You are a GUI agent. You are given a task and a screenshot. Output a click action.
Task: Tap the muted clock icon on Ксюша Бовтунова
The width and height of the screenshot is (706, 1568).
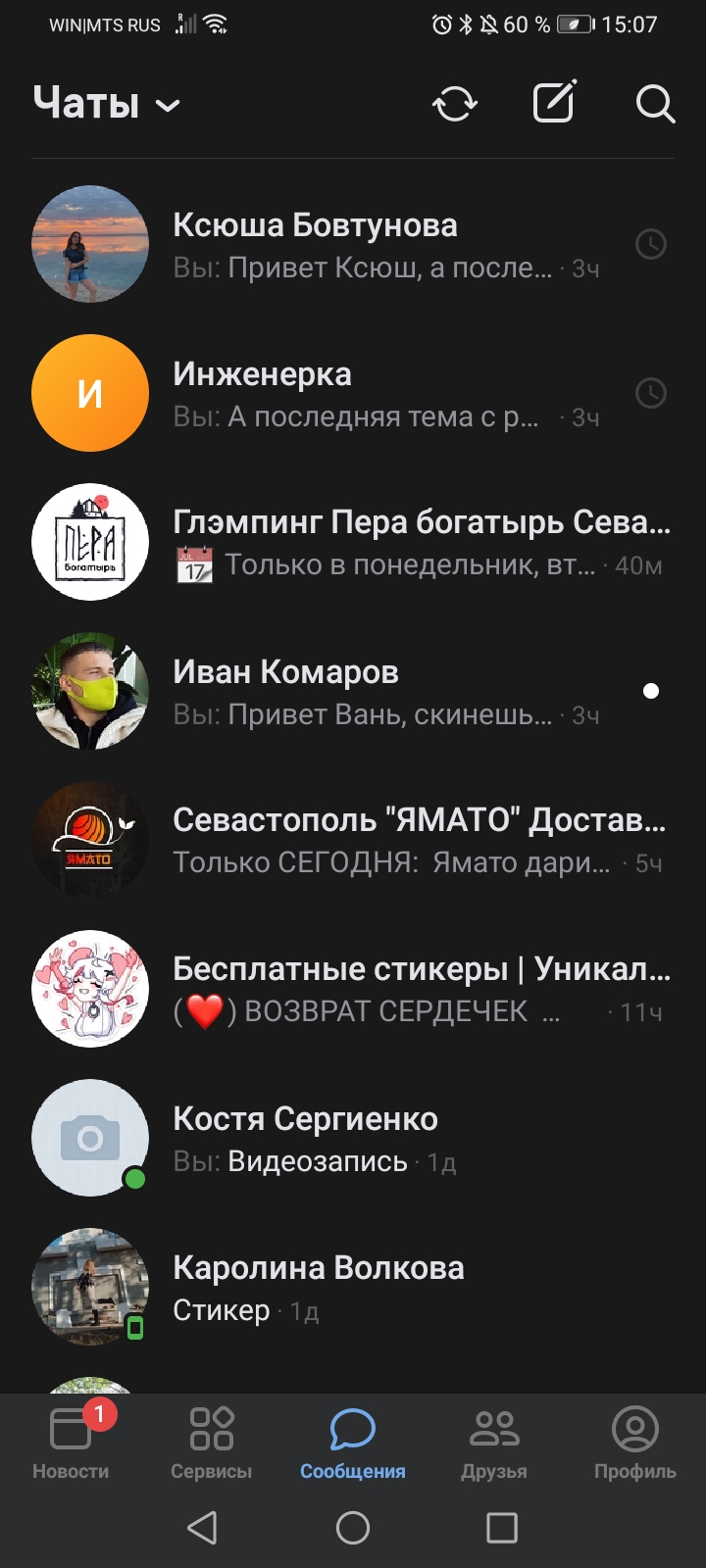(x=650, y=245)
